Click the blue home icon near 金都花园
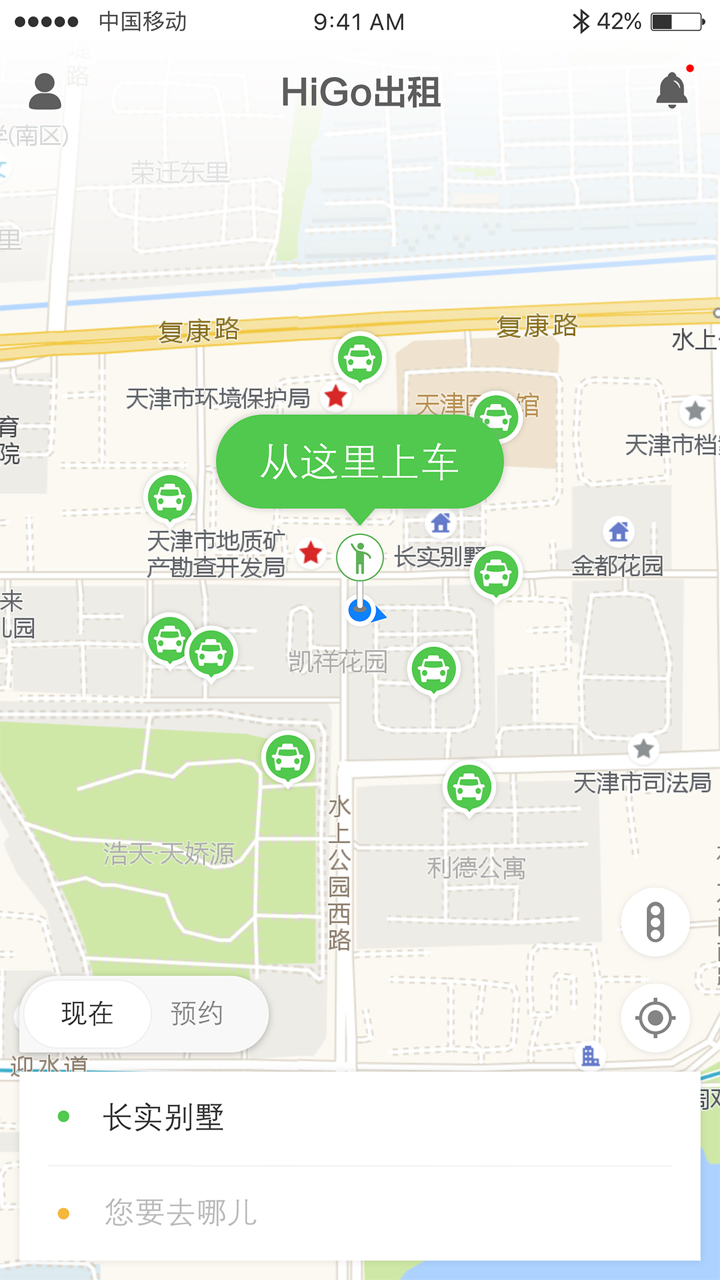This screenshot has height=1280, width=720. point(617,531)
